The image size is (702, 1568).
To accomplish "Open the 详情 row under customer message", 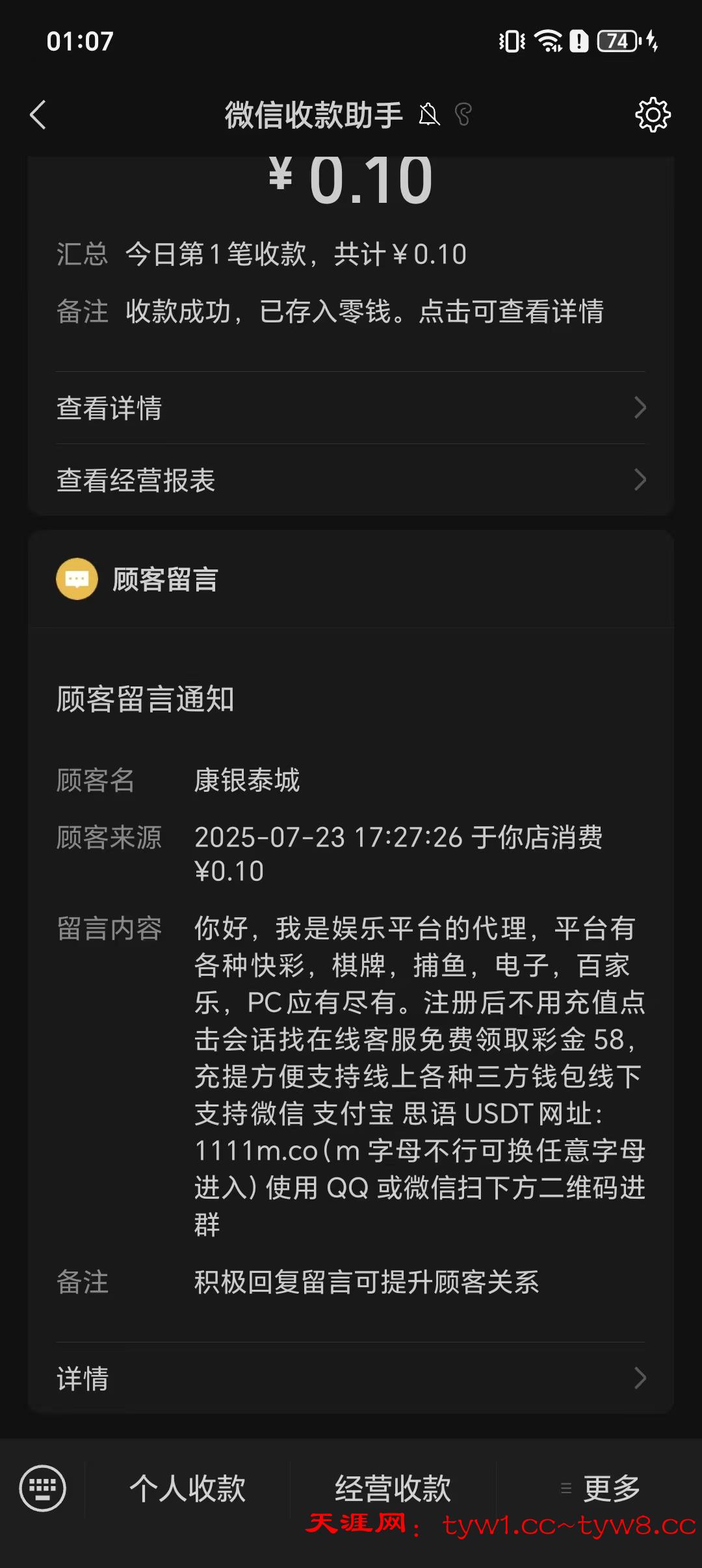I will click(x=350, y=1378).
